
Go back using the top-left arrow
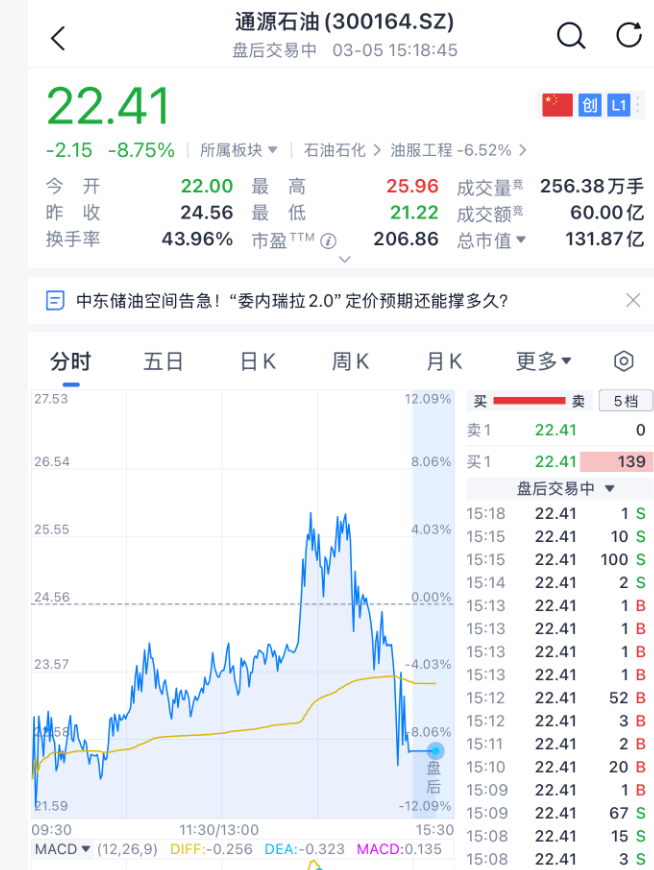click(x=58, y=38)
